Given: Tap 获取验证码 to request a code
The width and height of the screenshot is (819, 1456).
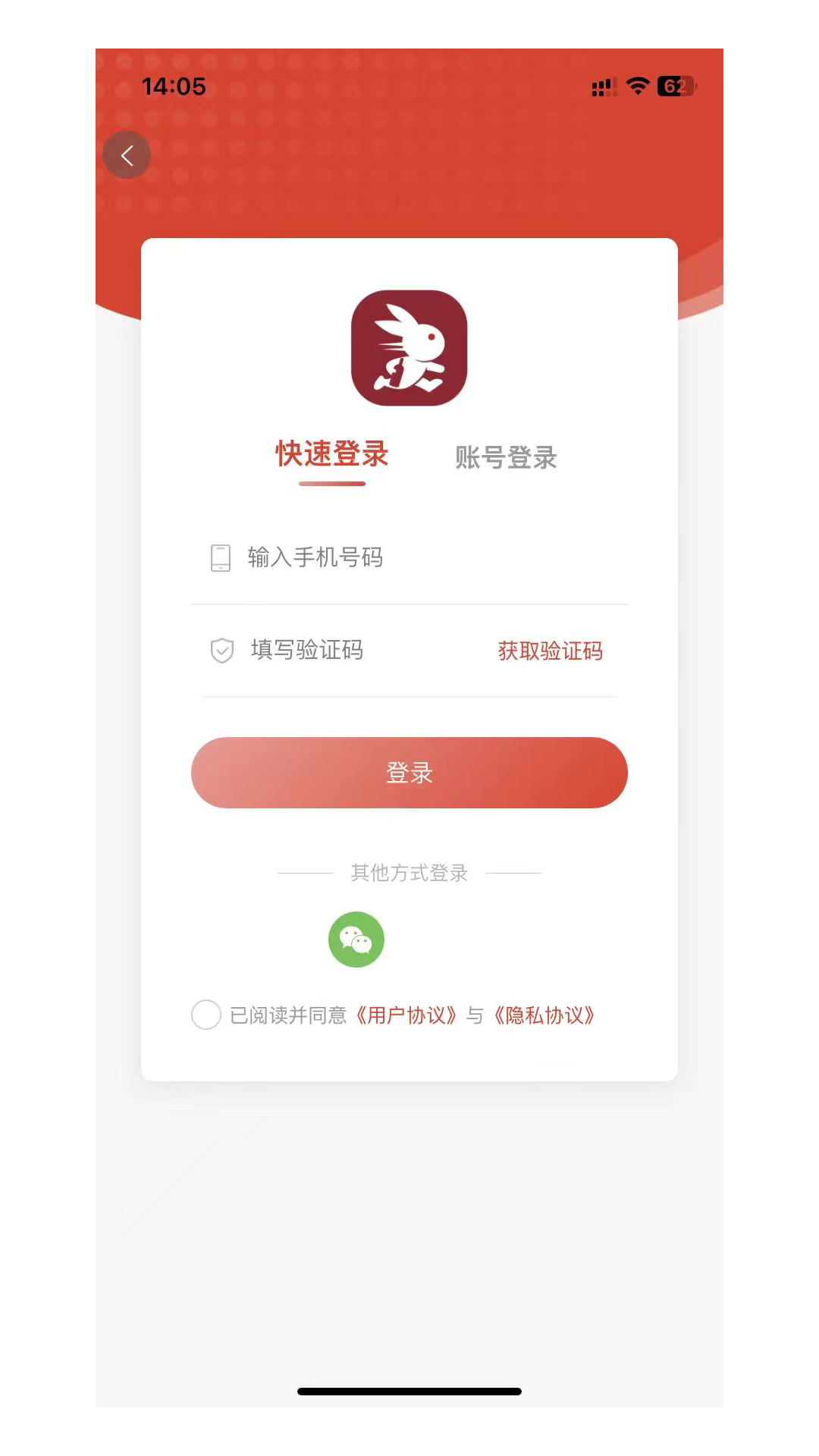Looking at the screenshot, I should coord(549,651).
